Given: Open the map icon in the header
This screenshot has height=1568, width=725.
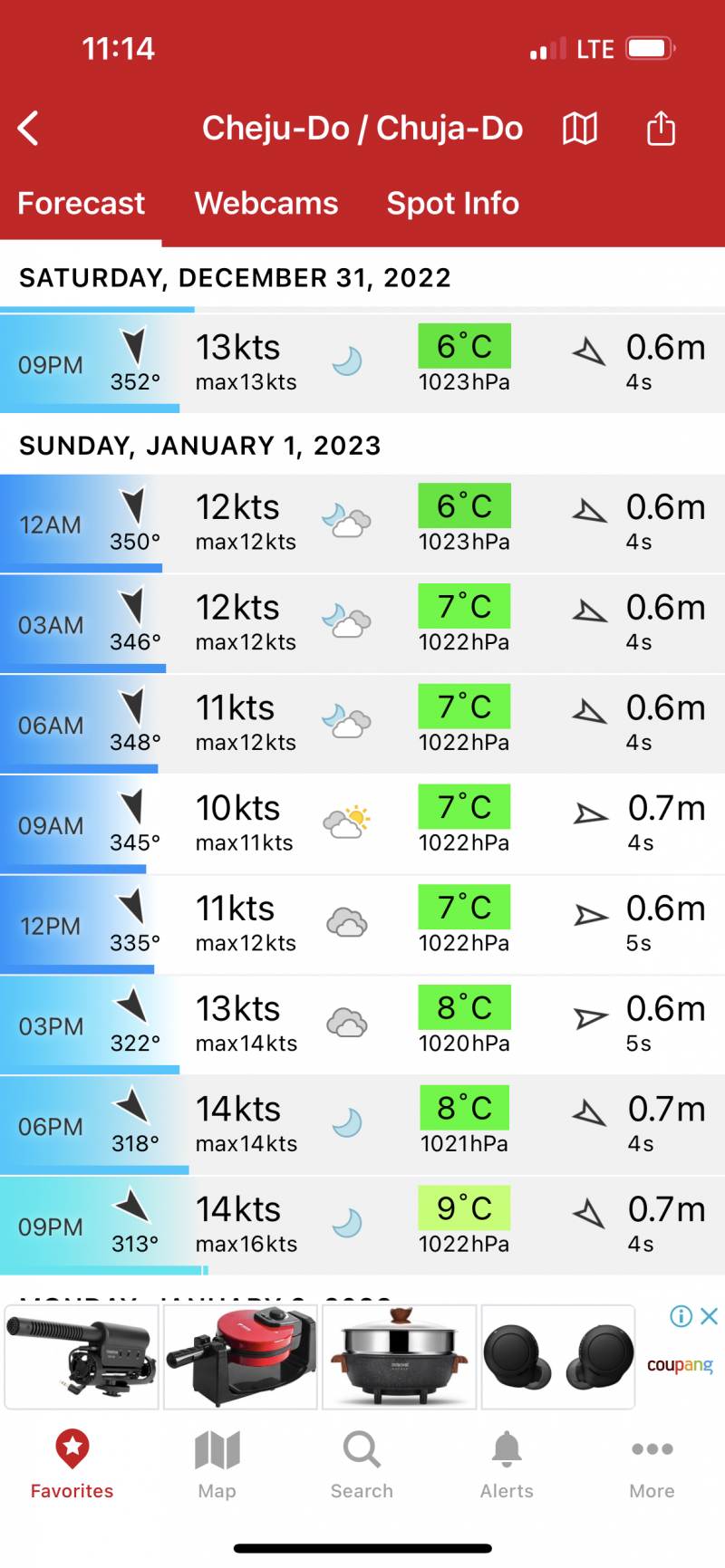Looking at the screenshot, I should point(579,129).
